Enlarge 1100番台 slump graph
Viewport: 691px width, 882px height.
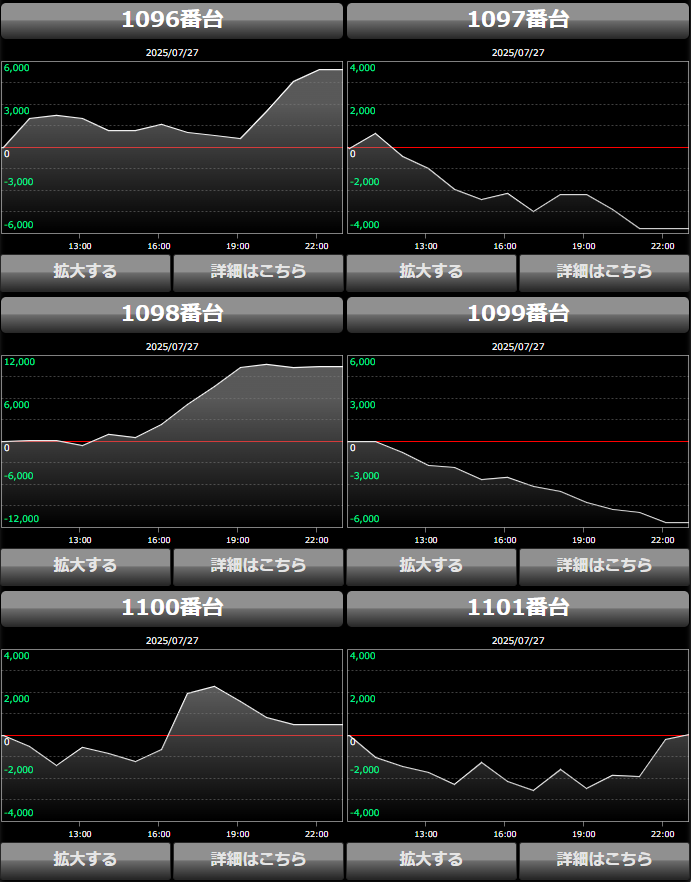(x=85, y=859)
